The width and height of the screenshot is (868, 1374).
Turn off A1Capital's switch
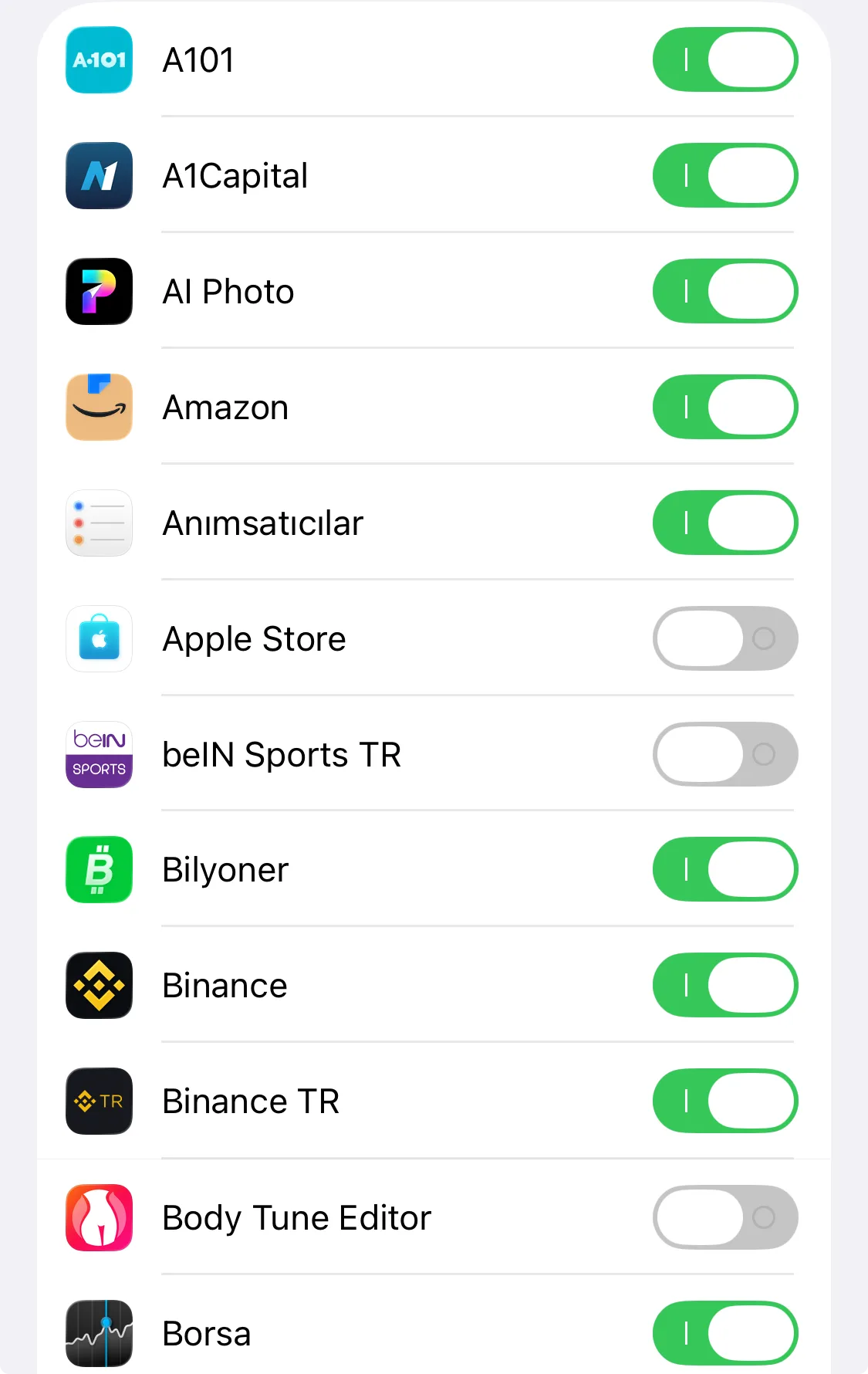point(724,175)
